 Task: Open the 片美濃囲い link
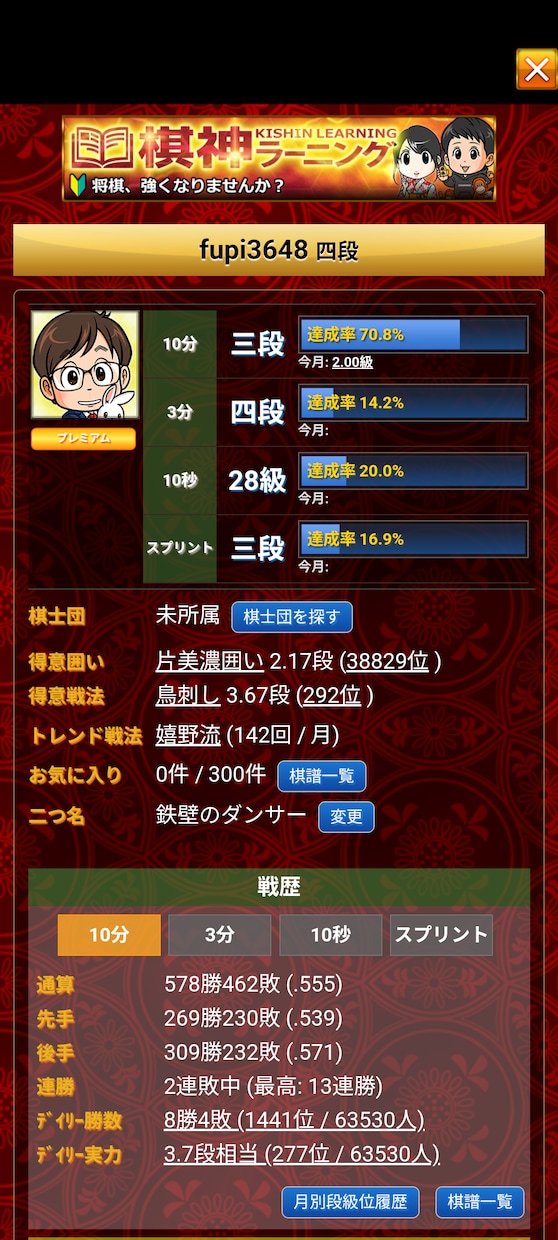pos(210,661)
